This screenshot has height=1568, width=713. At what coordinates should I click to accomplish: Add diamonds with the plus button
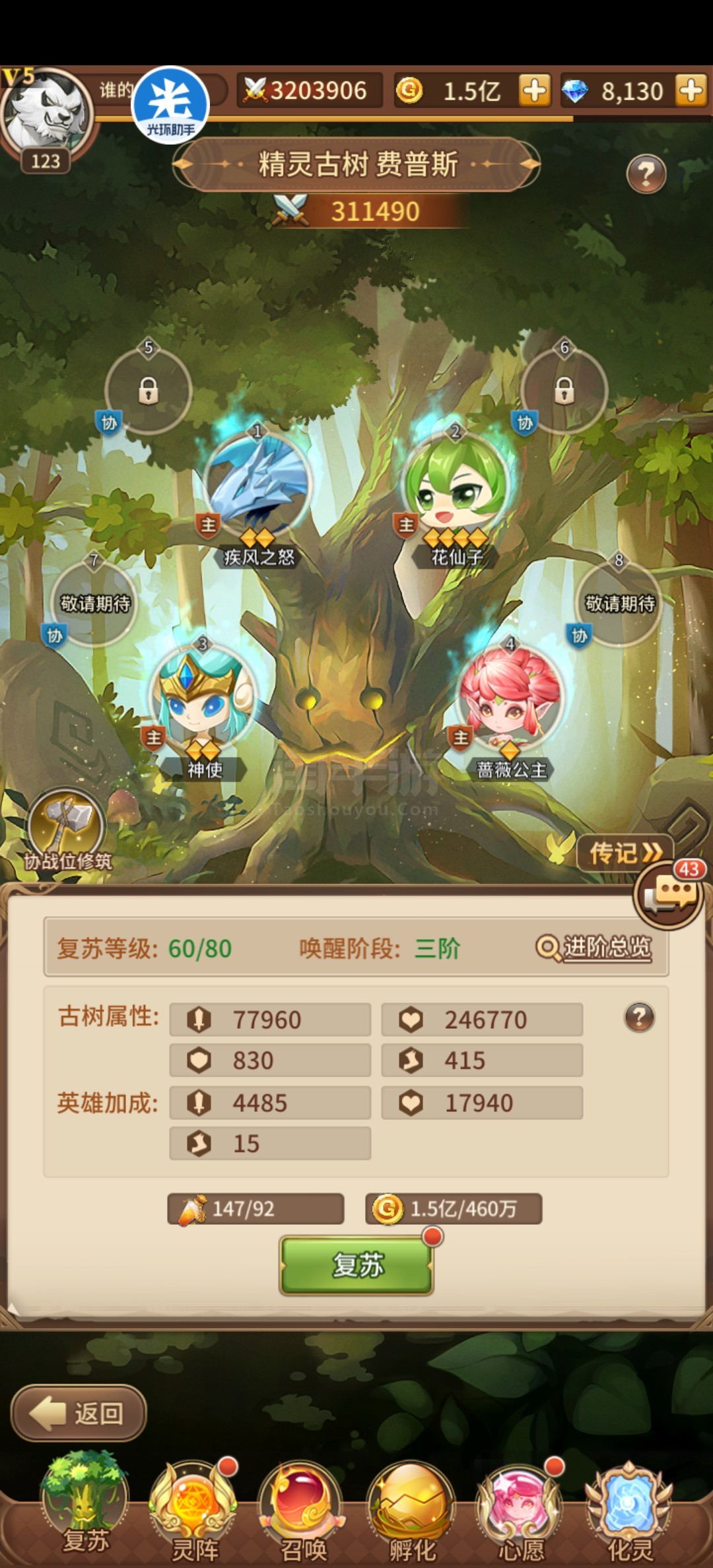[x=691, y=90]
